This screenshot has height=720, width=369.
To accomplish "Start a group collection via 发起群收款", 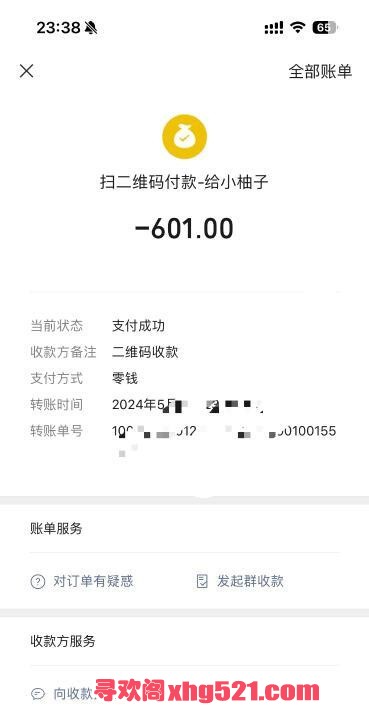I will pyautogui.click(x=240, y=581).
